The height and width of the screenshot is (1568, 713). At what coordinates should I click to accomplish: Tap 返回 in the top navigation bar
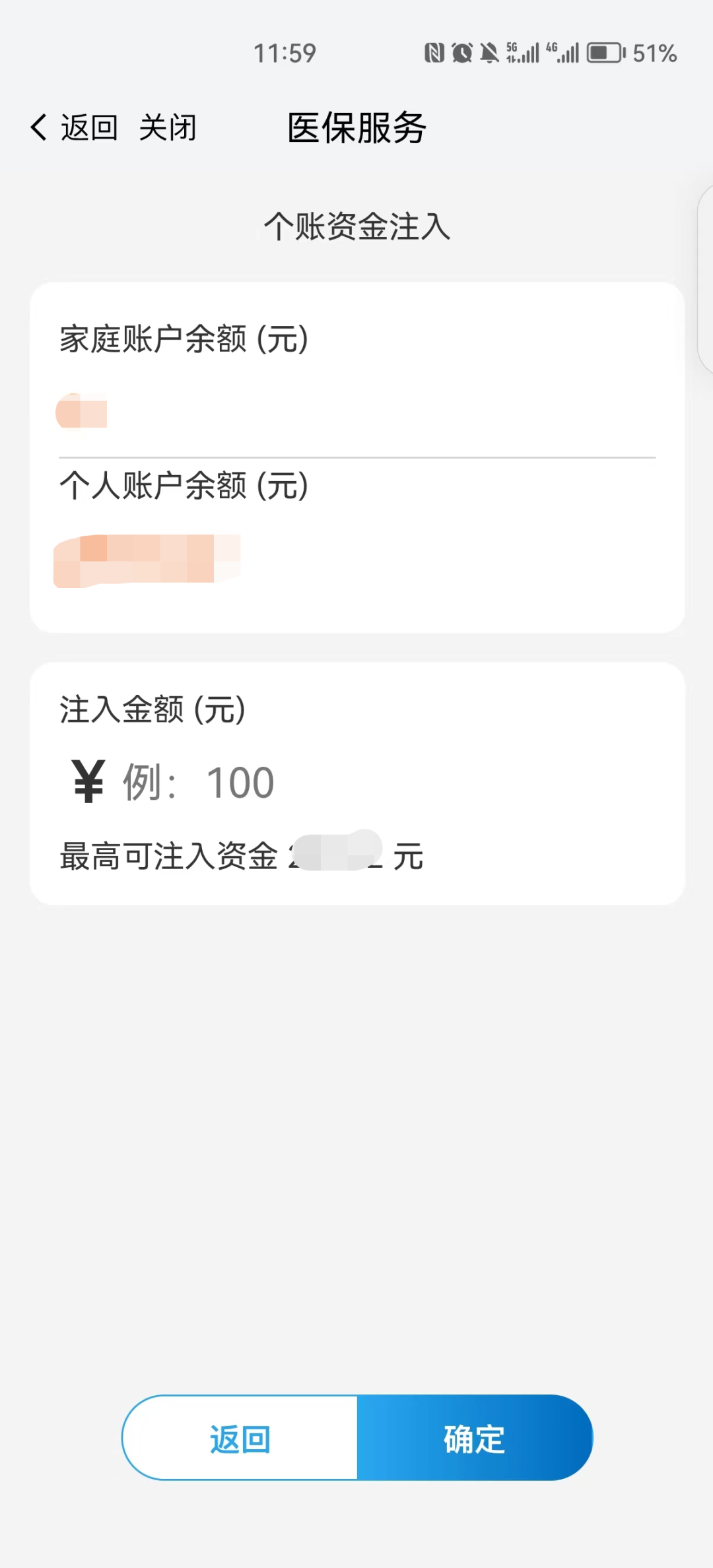(x=89, y=127)
